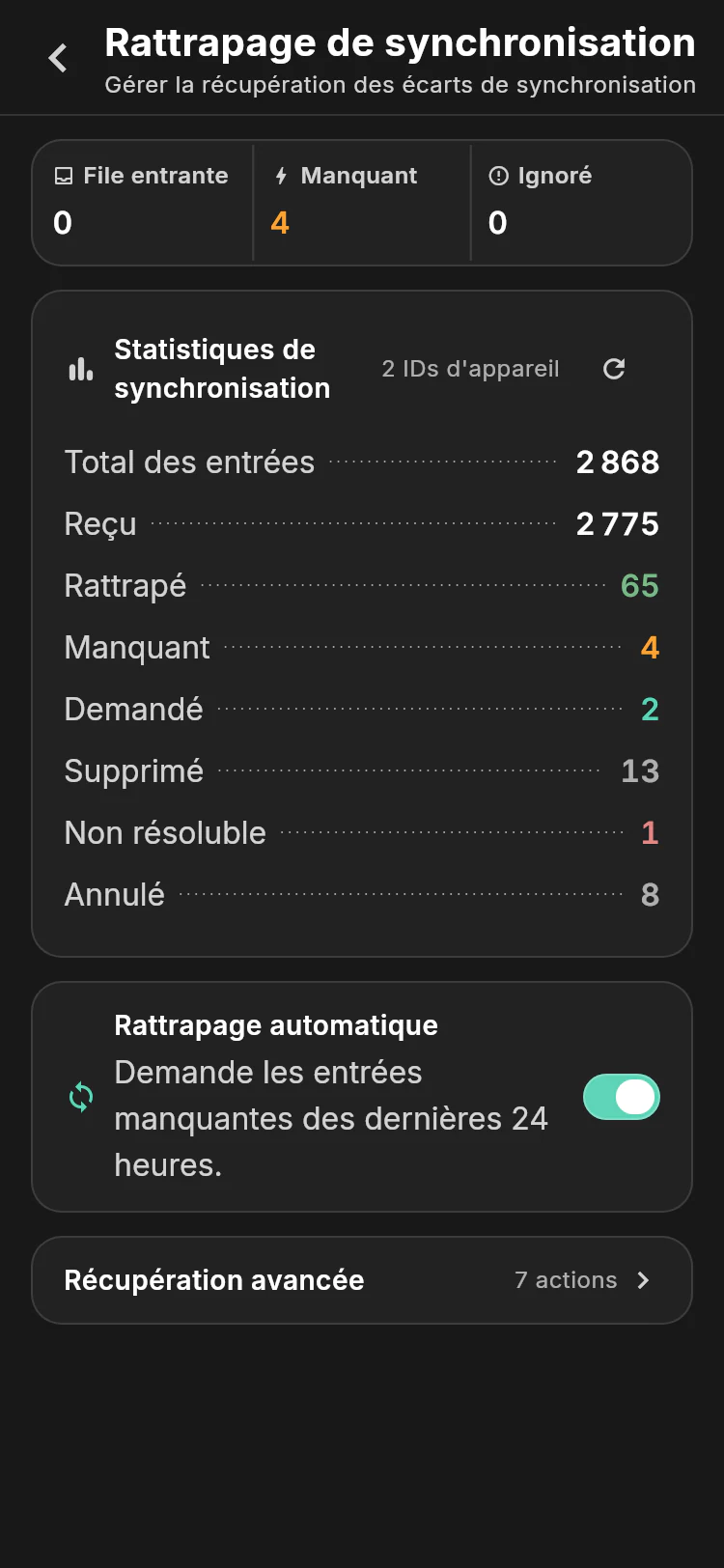This screenshot has width=724, height=1568.
Task: Go back using the header arrow
Action: tap(58, 58)
